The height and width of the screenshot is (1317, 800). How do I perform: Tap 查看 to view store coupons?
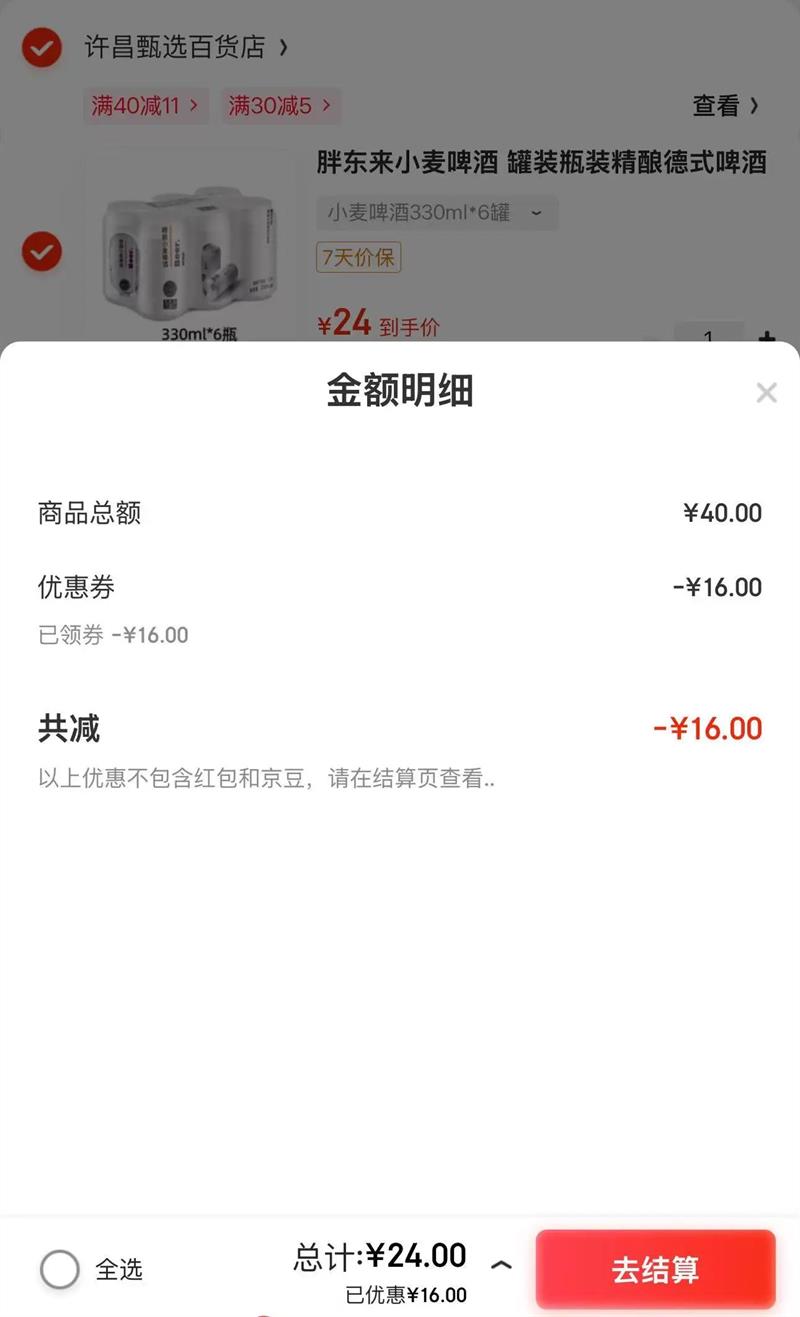(726, 105)
